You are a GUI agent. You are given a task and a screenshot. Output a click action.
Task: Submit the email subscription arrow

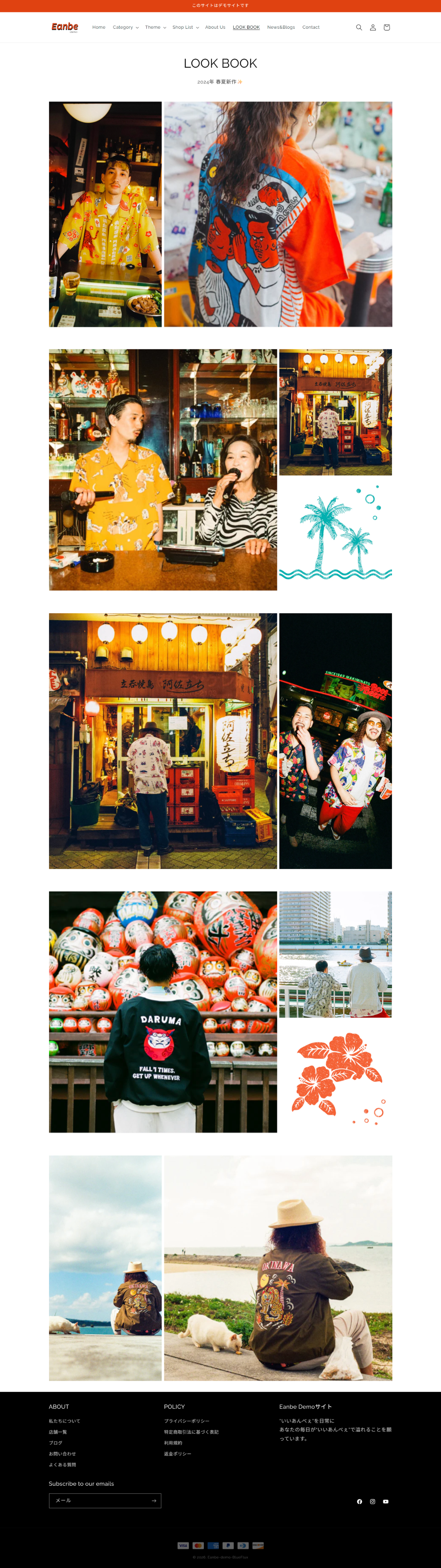pos(154,1501)
